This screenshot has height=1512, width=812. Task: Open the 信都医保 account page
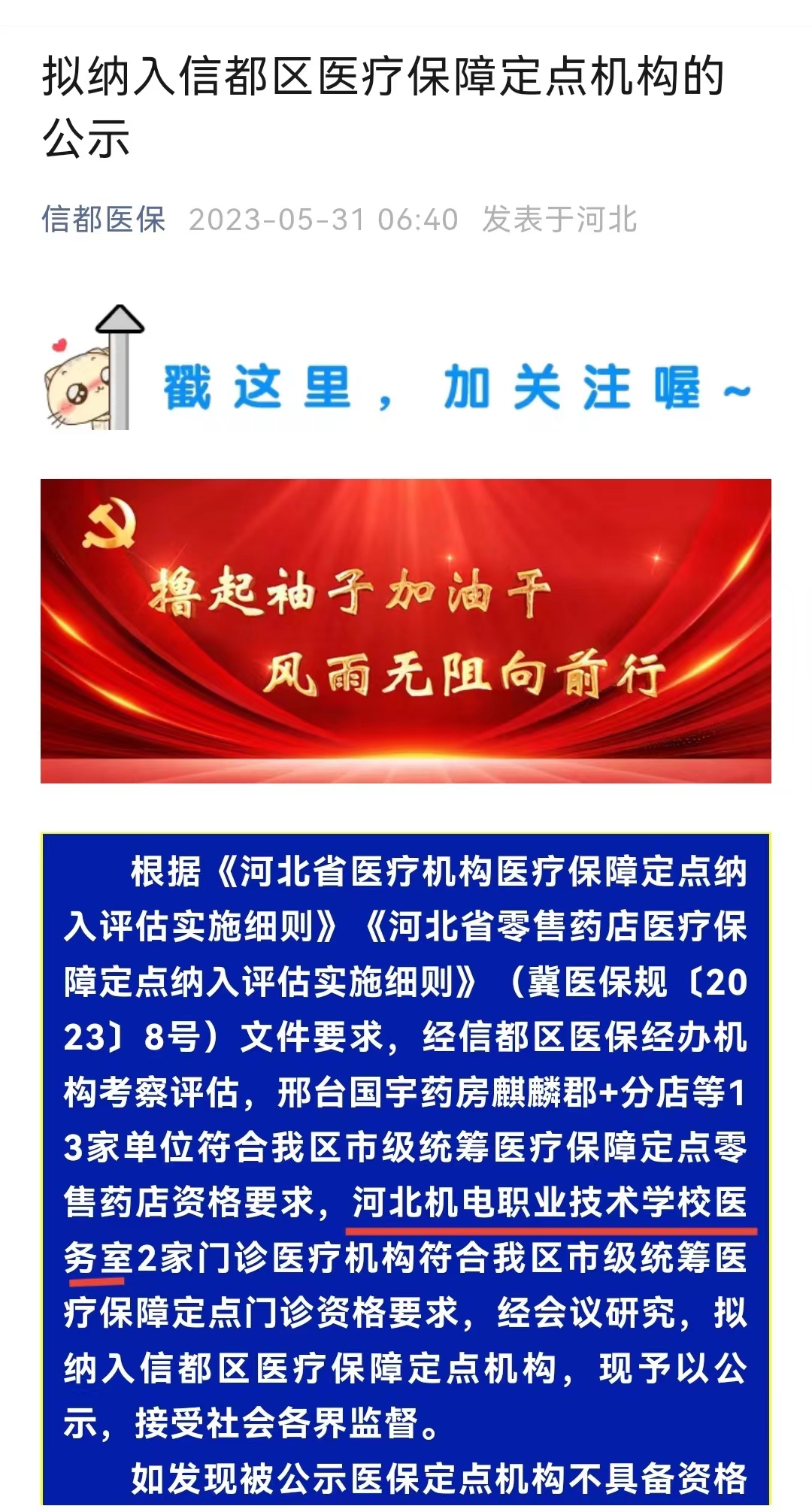pos(103,220)
